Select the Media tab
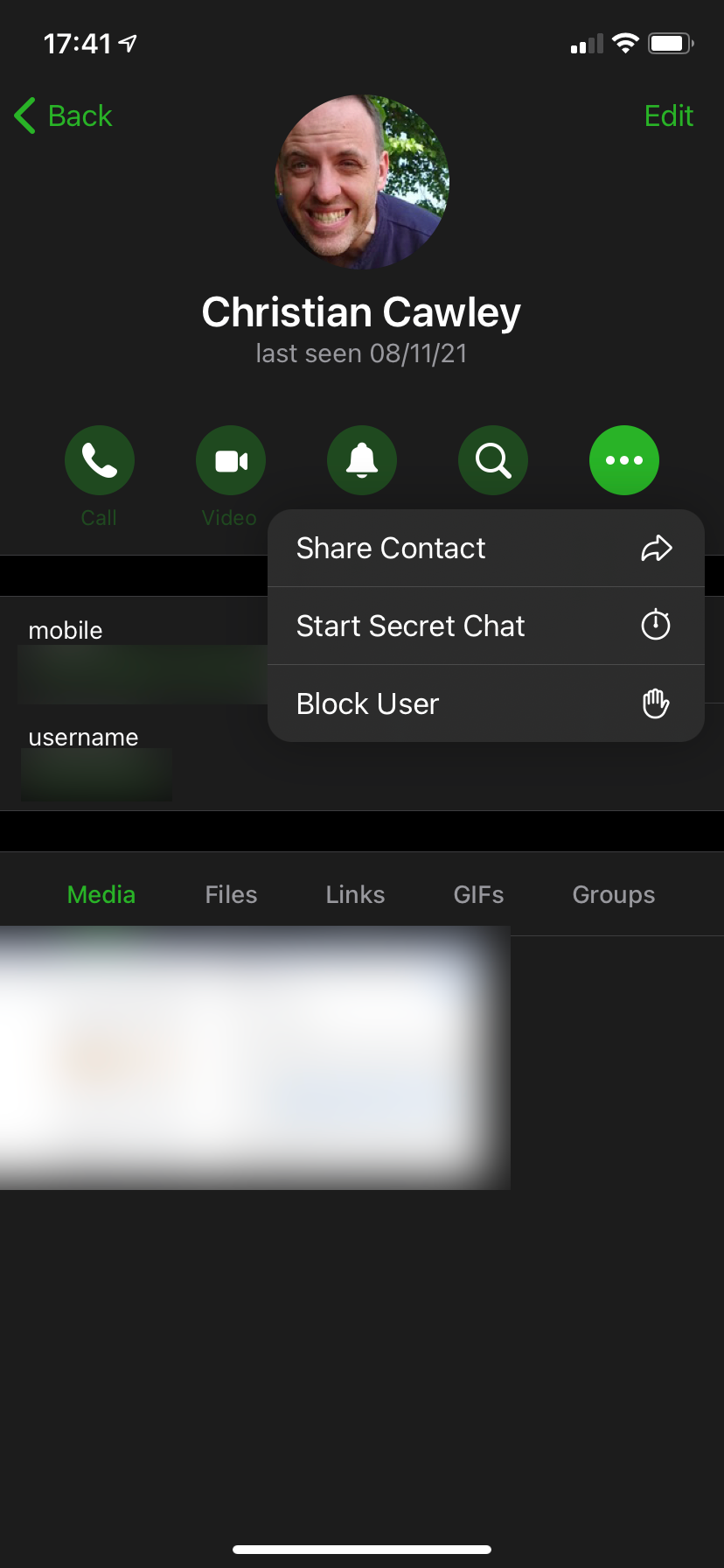Image resolution: width=724 pixels, height=1568 pixels. 101,894
